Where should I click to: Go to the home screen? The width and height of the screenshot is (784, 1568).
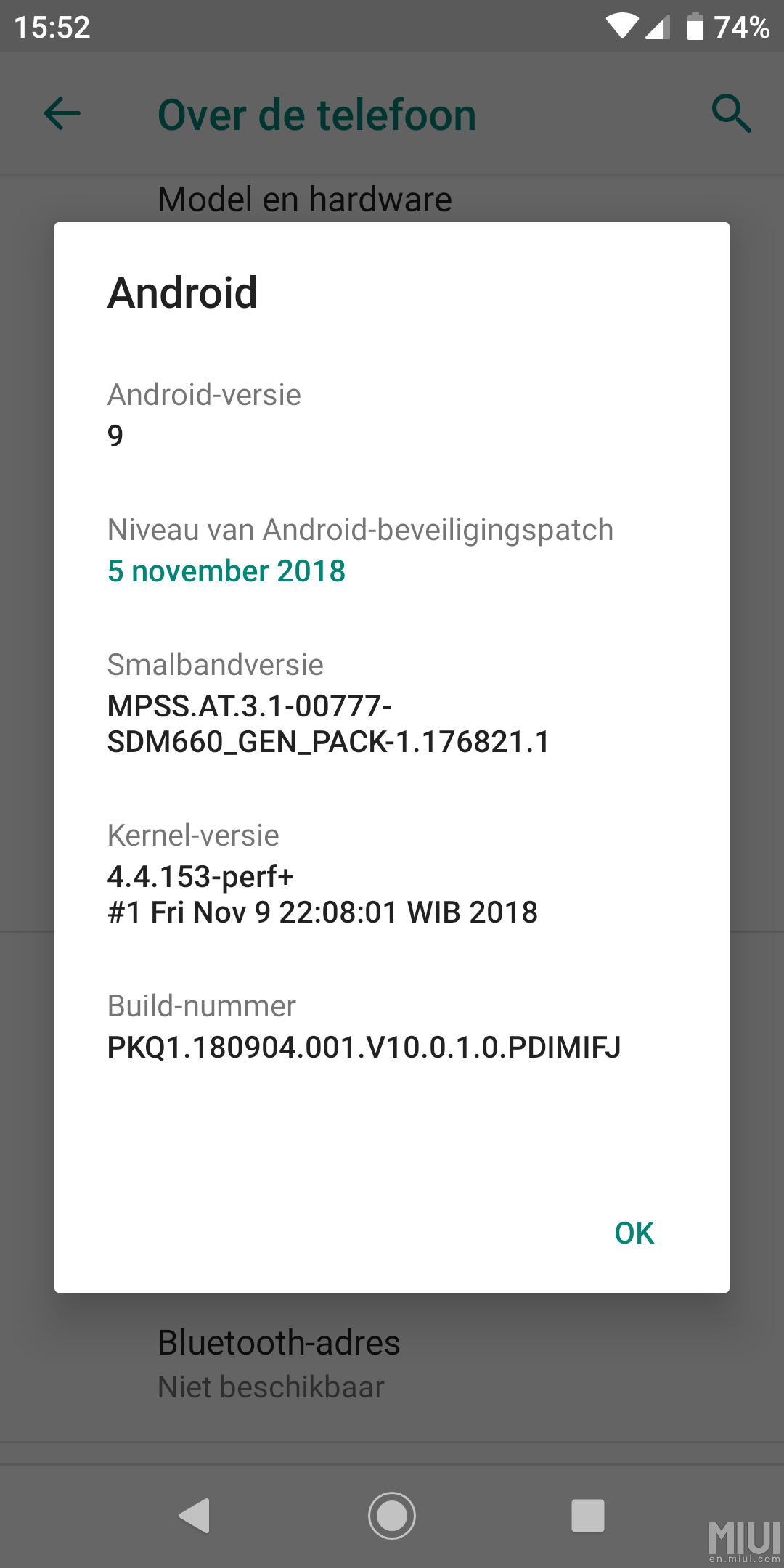pos(392,1516)
